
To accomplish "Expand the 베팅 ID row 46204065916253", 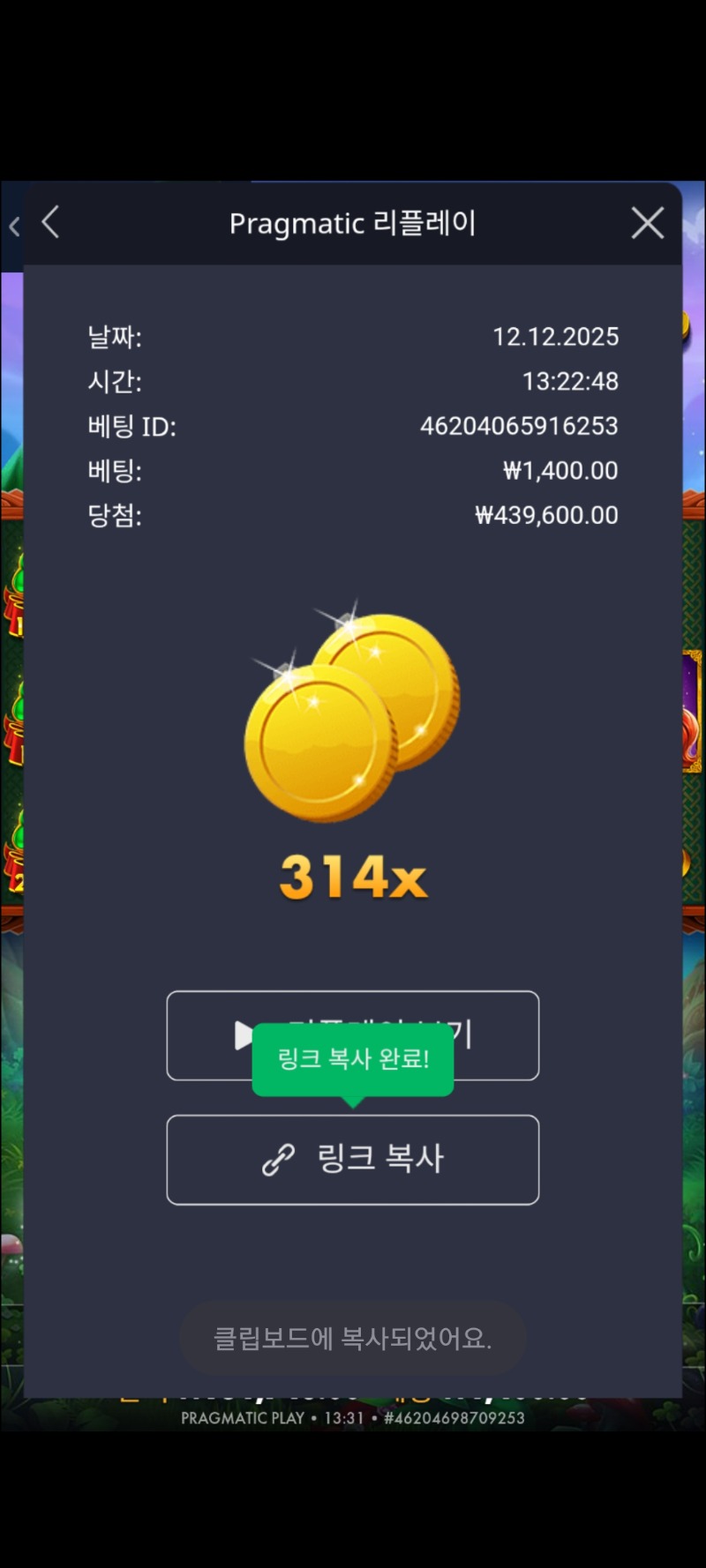I will (353, 427).
